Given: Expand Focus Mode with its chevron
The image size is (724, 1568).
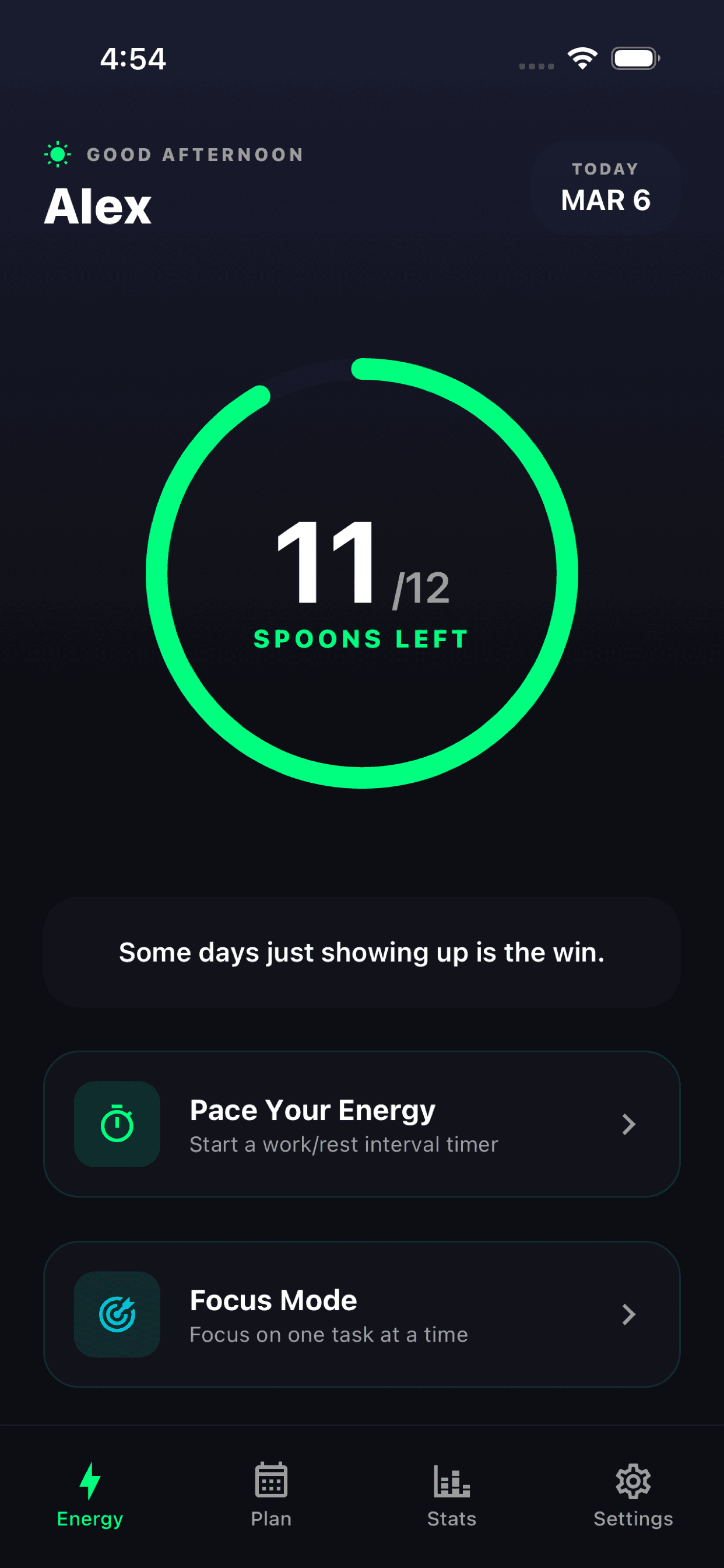Looking at the screenshot, I should click(x=630, y=1315).
